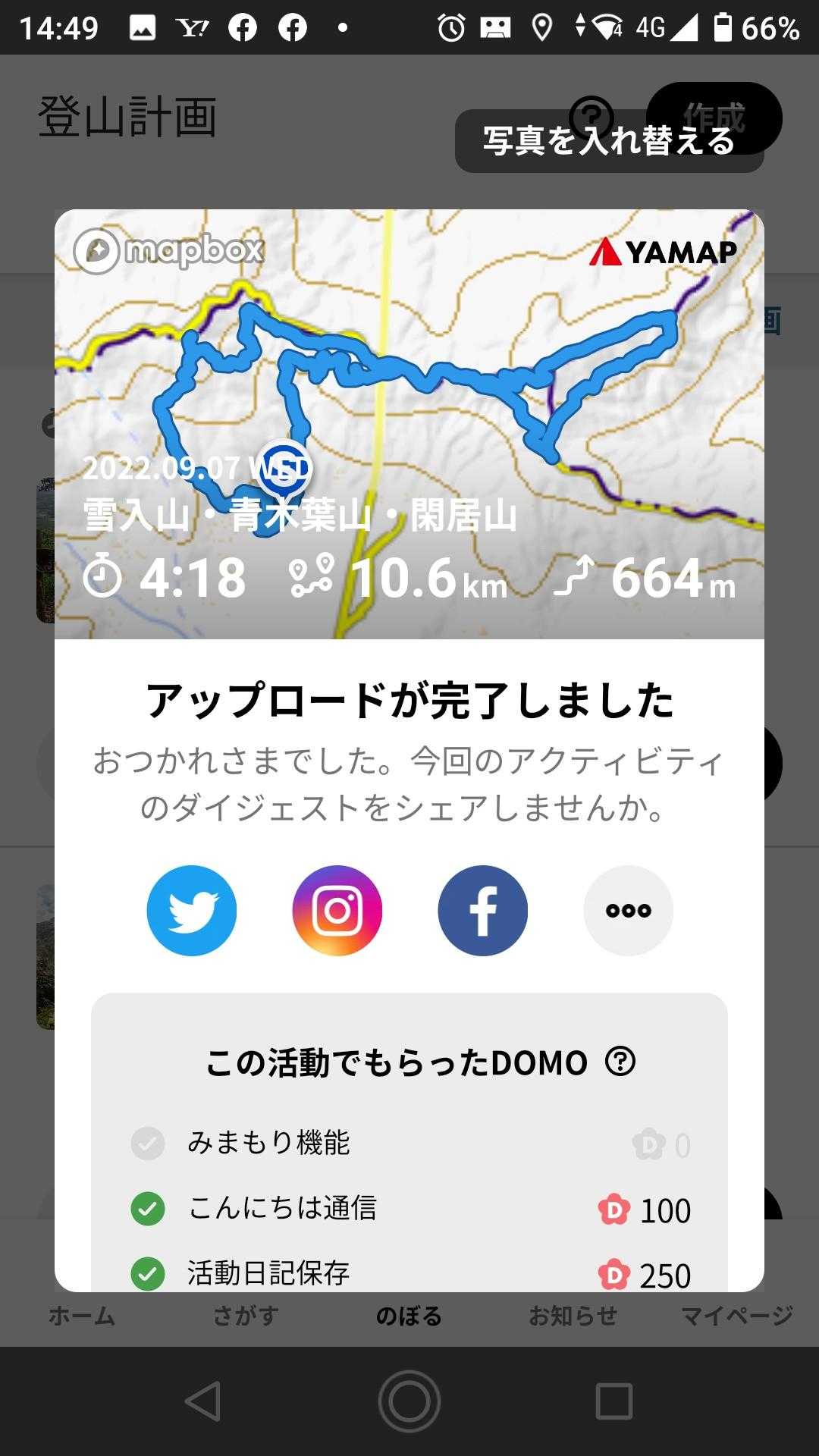The height and width of the screenshot is (1456, 819).
Task: Go to the system home screen
Action: (409, 1401)
